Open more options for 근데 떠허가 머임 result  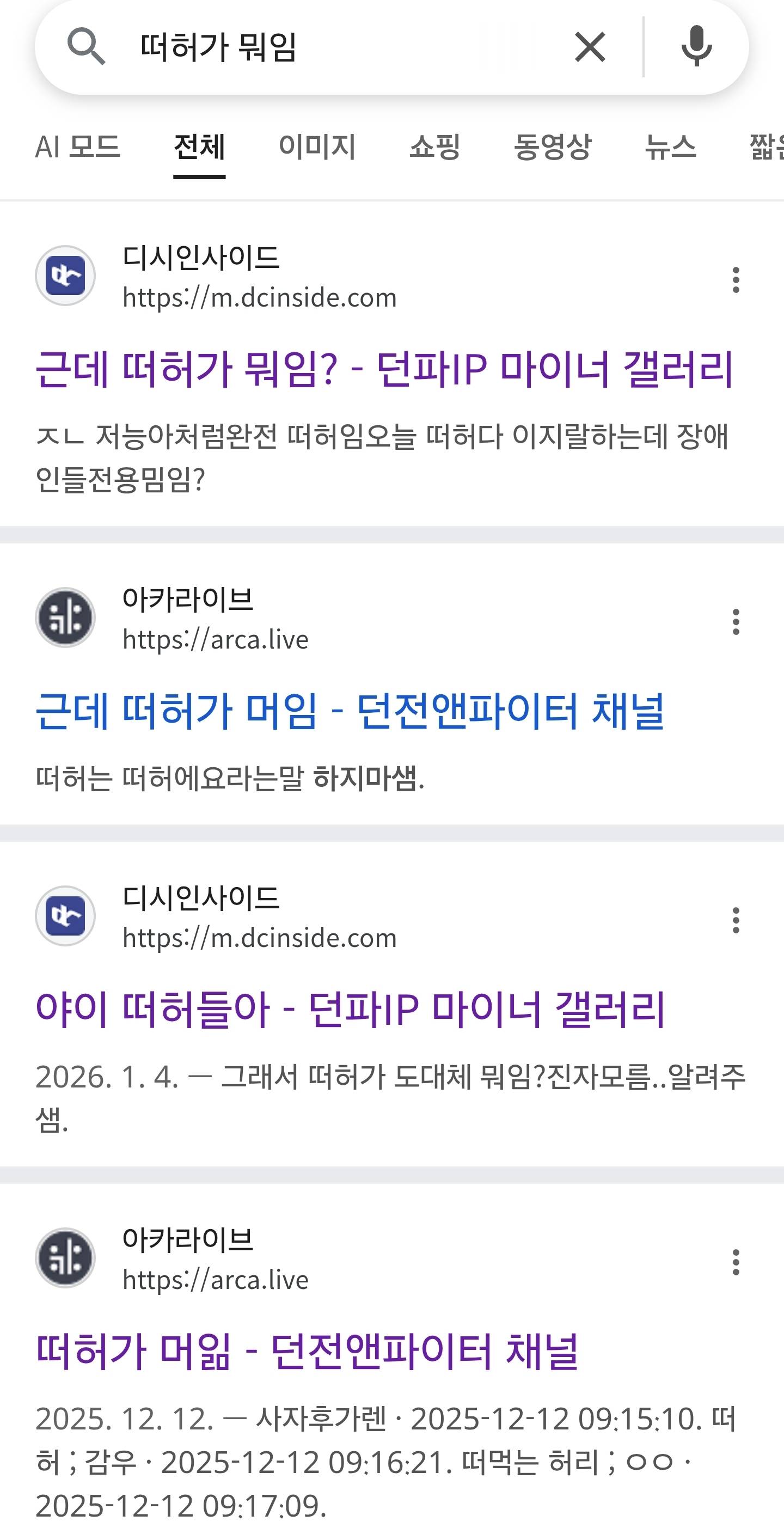[736, 622]
